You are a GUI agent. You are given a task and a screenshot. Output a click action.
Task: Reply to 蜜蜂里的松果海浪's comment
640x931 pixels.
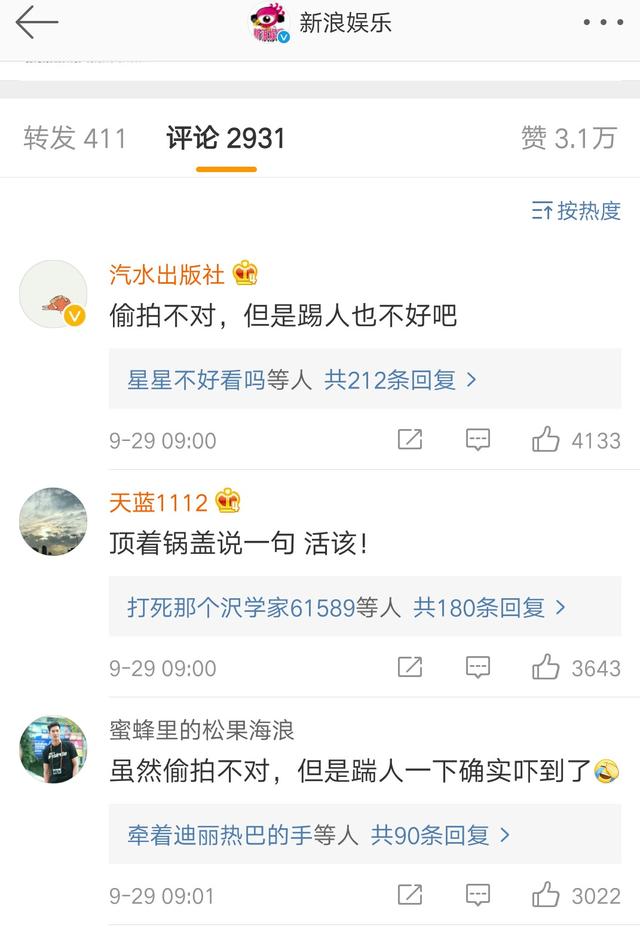click(x=478, y=895)
